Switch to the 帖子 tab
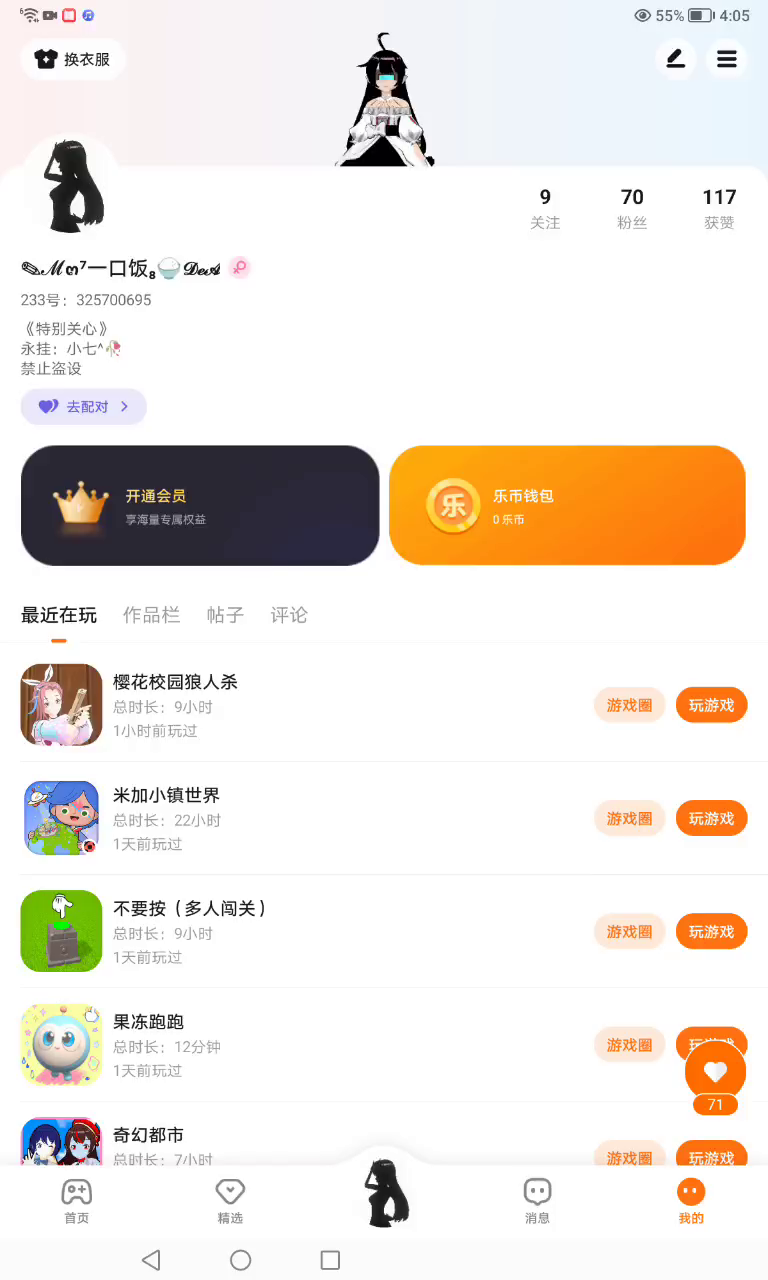 [x=225, y=615]
